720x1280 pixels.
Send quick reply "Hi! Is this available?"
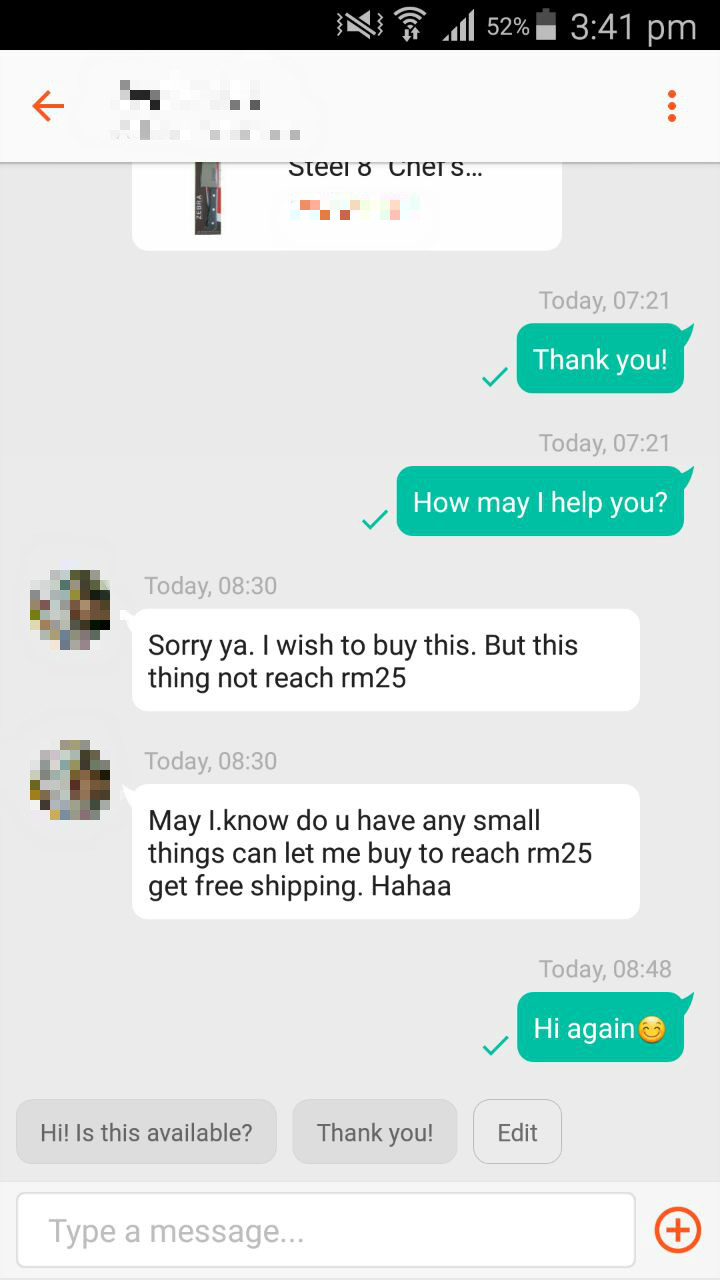[146, 1132]
